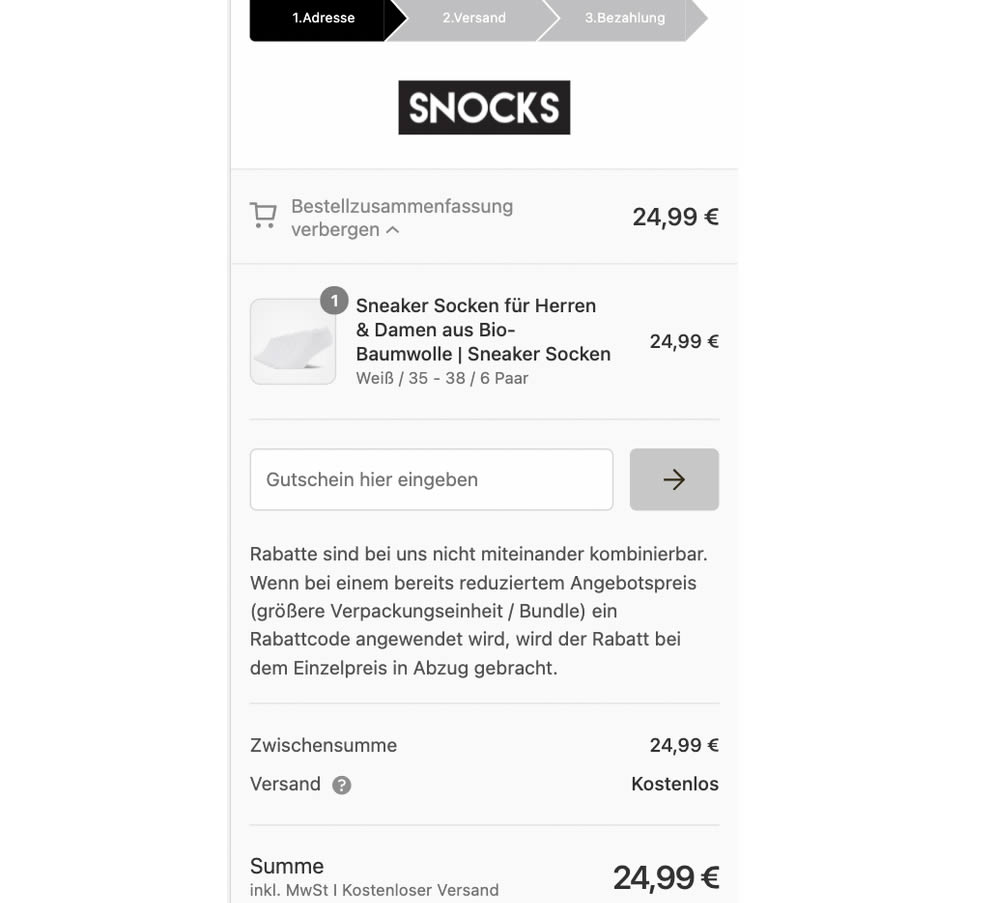Jump to the 3.Bezahlung checkout step
1000x903 pixels.
pyautogui.click(x=624, y=18)
